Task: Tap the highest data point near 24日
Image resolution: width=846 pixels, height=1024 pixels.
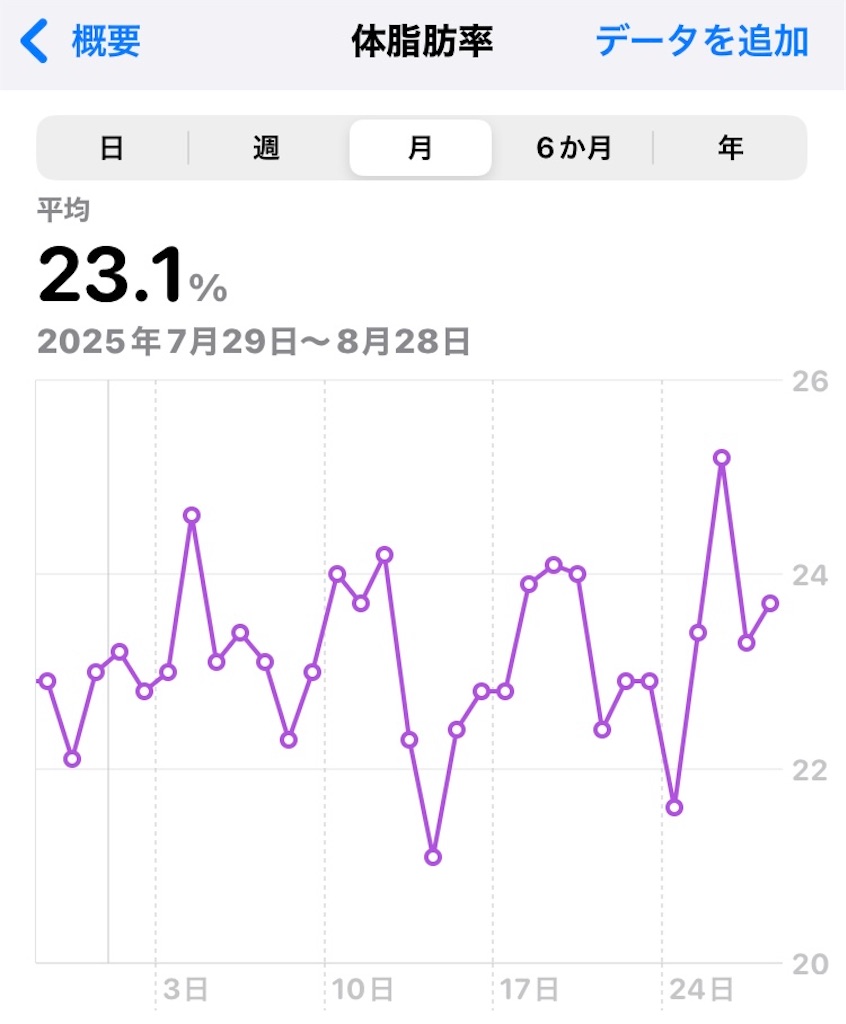Action: click(x=722, y=458)
